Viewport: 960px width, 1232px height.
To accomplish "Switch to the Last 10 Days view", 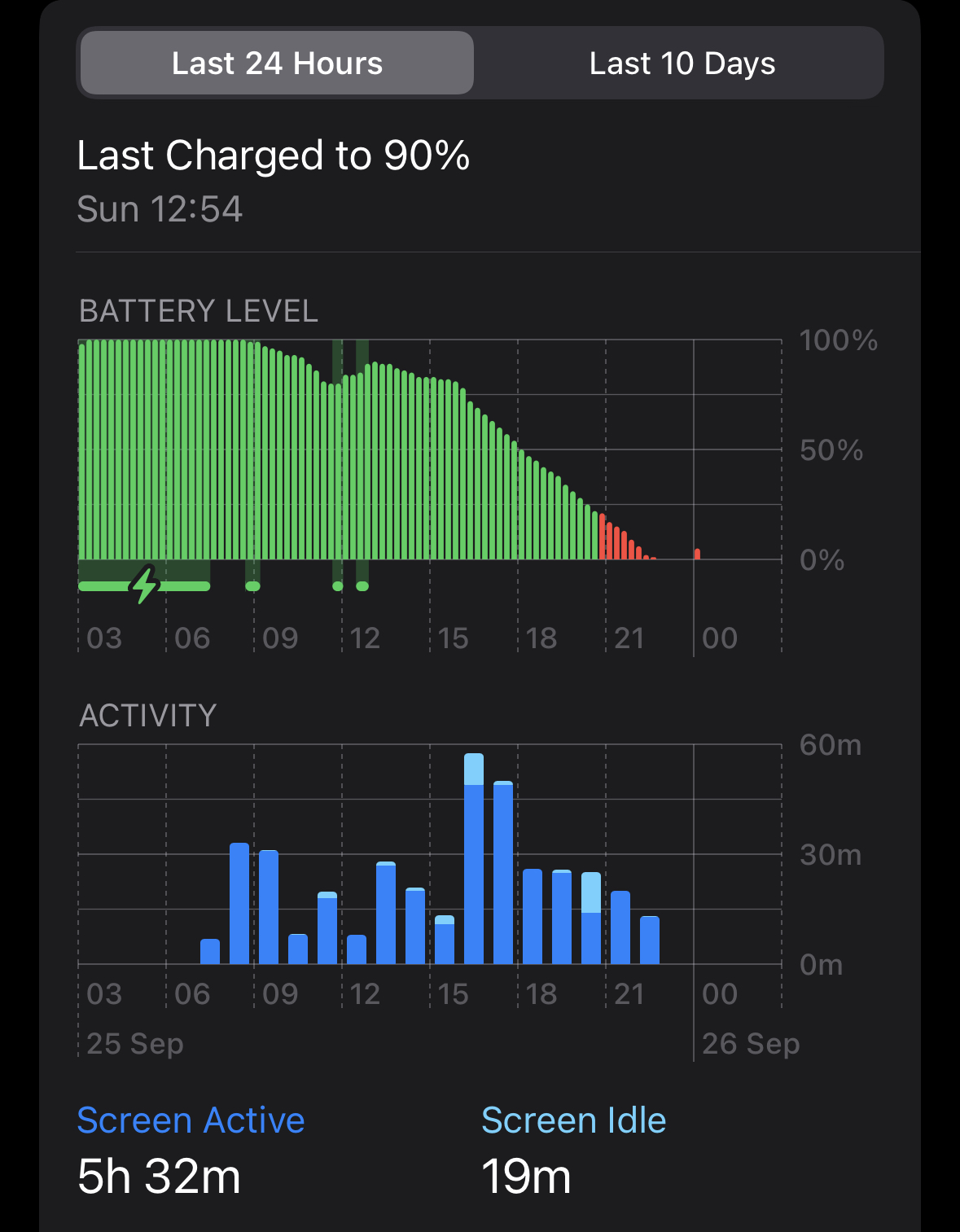I will click(x=682, y=64).
